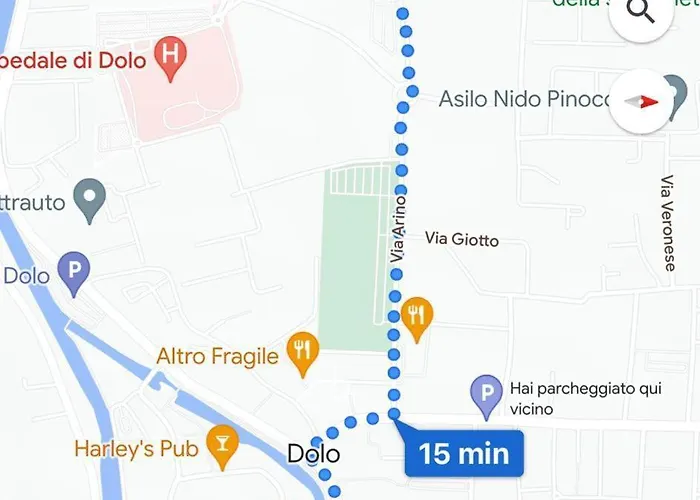Screen dimensions: 700x500
Task: Tap the search magnifier button
Action: tap(641, 12)
